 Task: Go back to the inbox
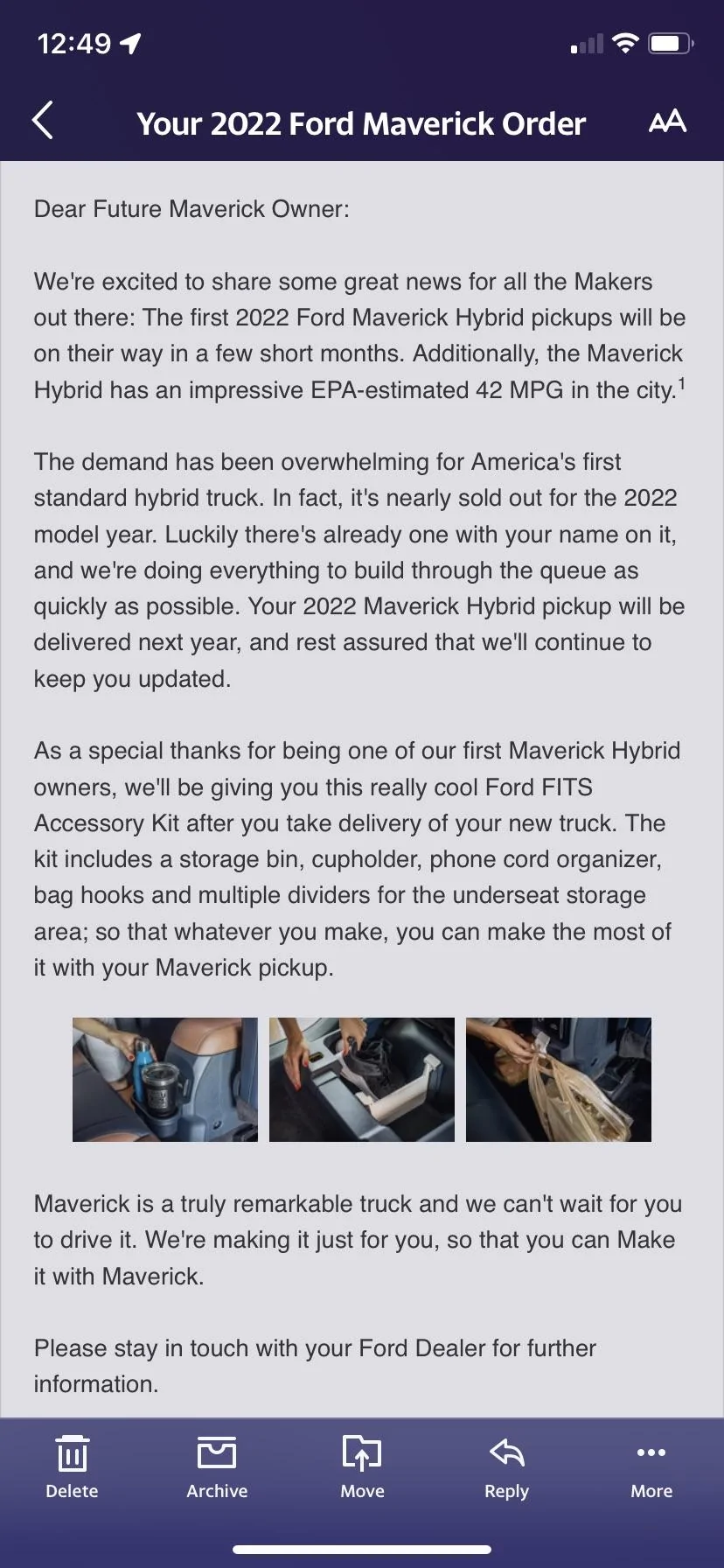pos(42,121)
